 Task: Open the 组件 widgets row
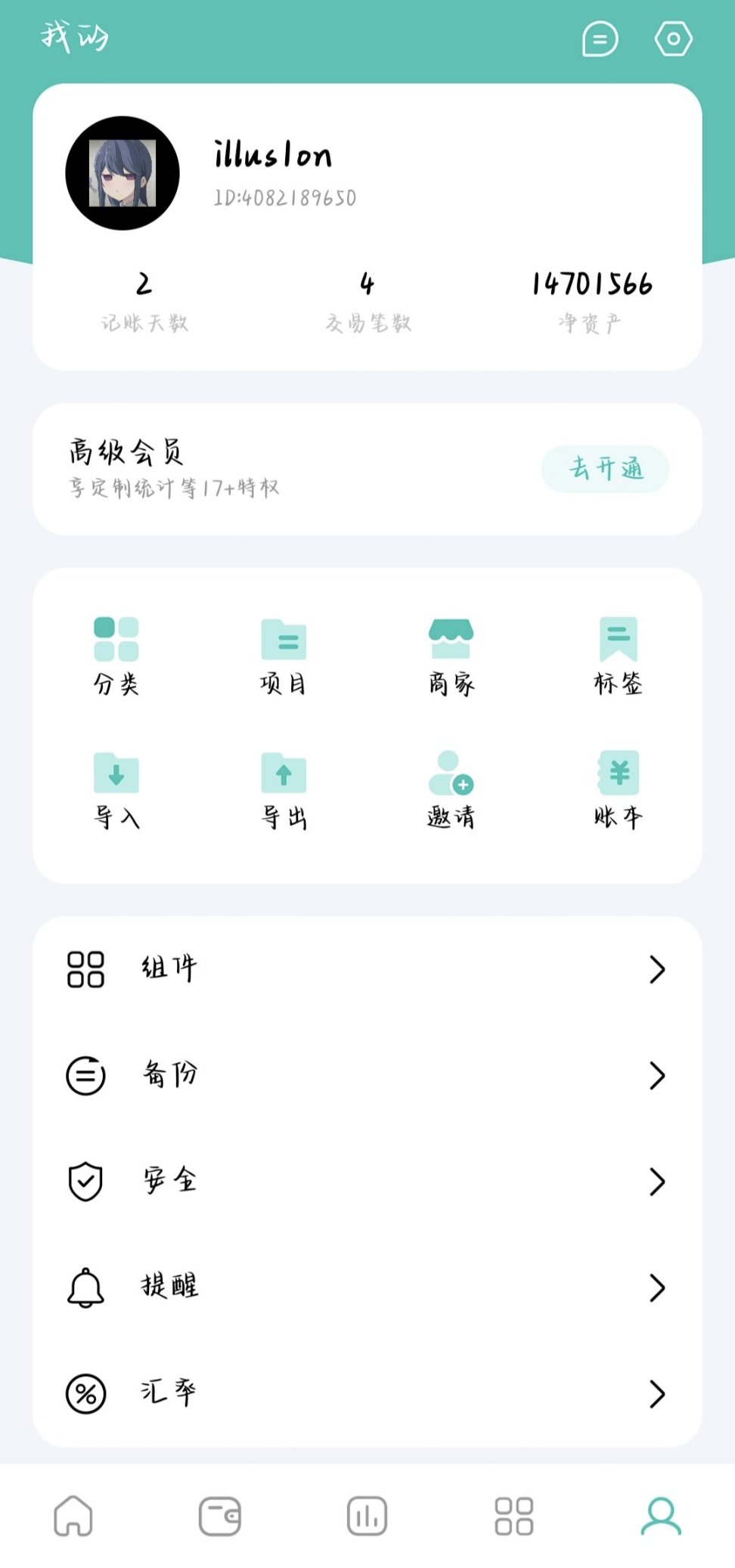(367, 969)
